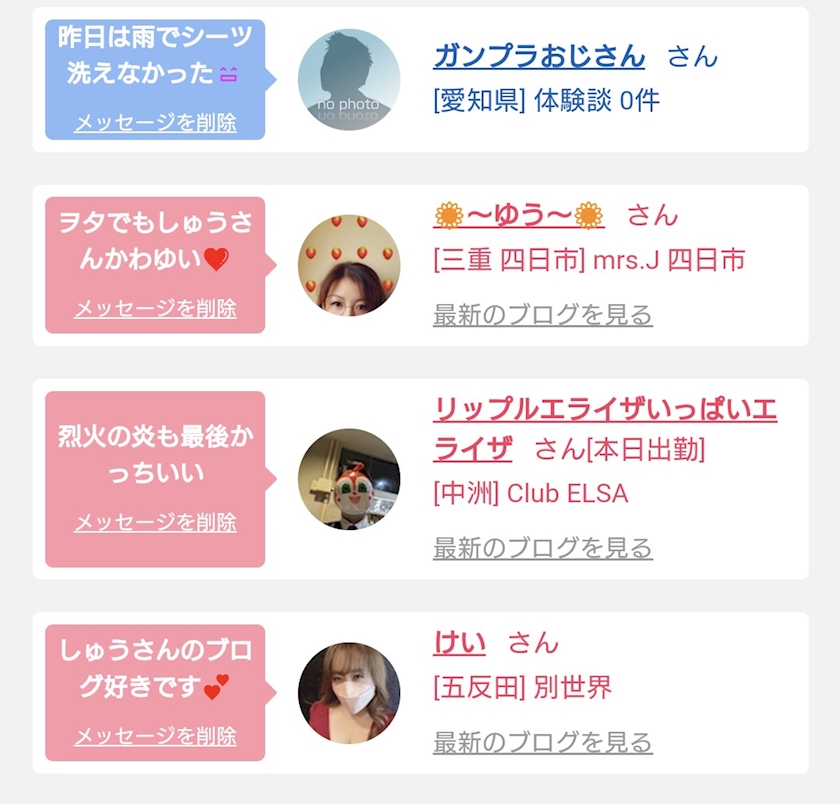The image size is (840, 804).
Task: Delete the message 昨日は雨でシーツ洗えなかった
Action: [x=155, y=123]
